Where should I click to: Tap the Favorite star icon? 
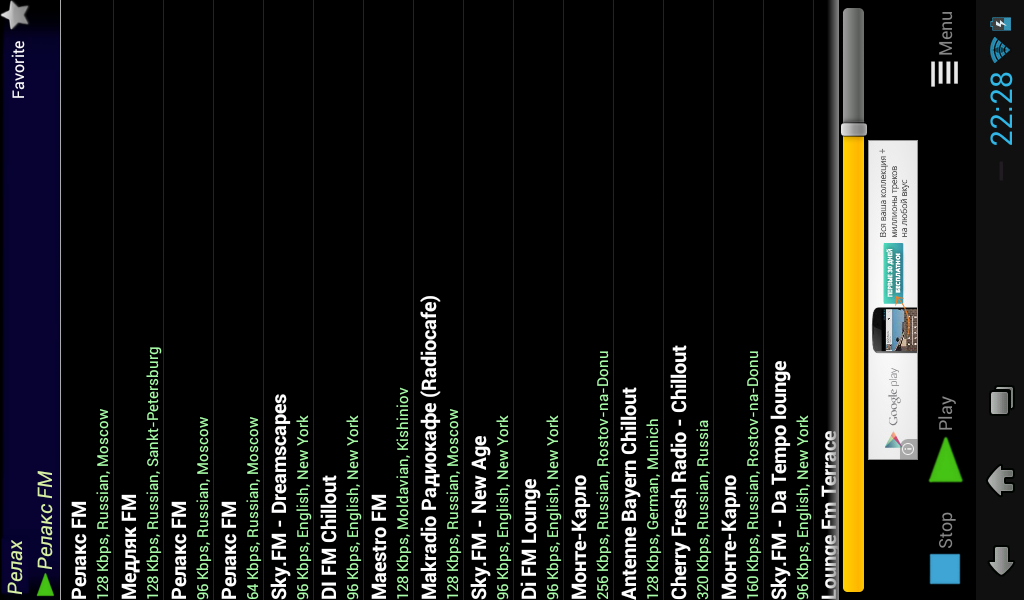[16, 14]
